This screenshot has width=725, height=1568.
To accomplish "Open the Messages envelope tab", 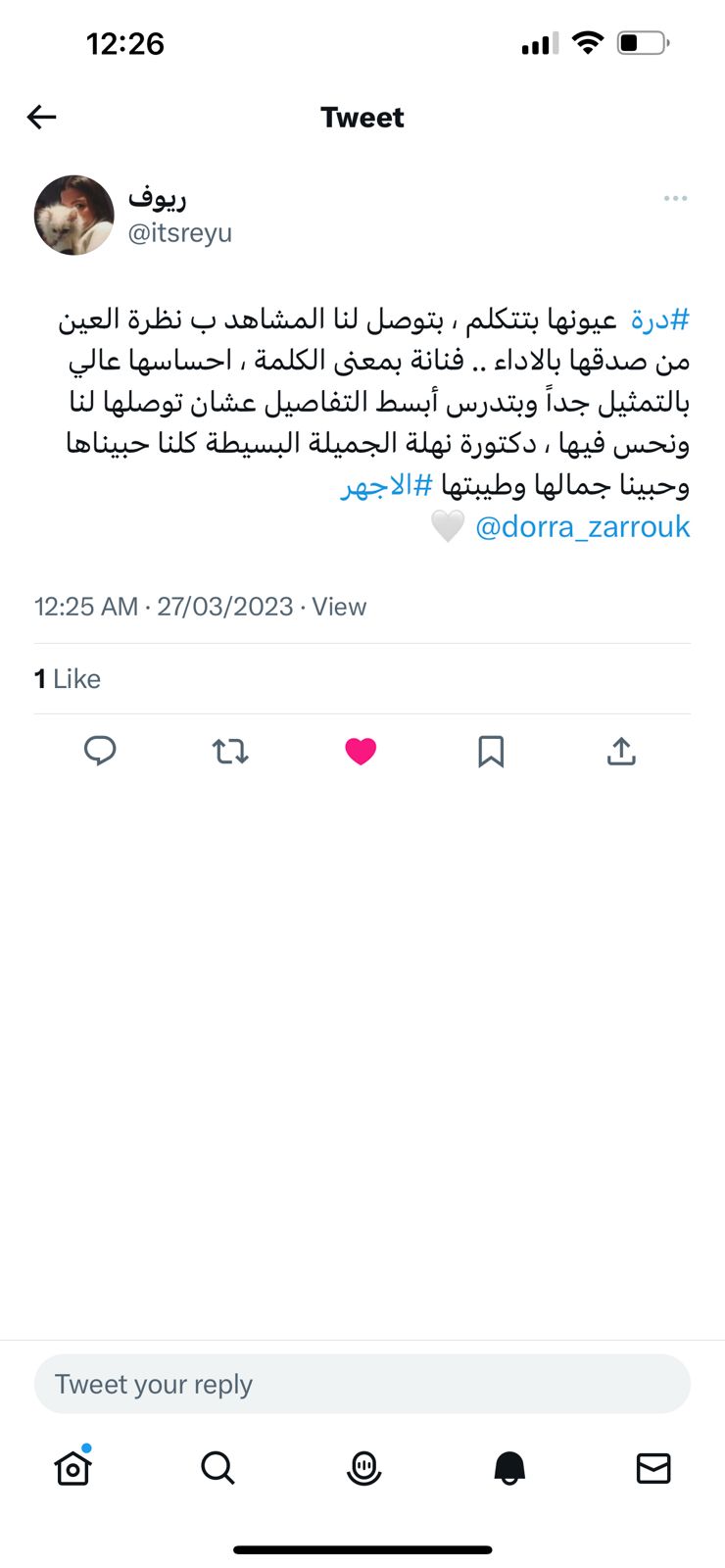I will [653, 1468].
